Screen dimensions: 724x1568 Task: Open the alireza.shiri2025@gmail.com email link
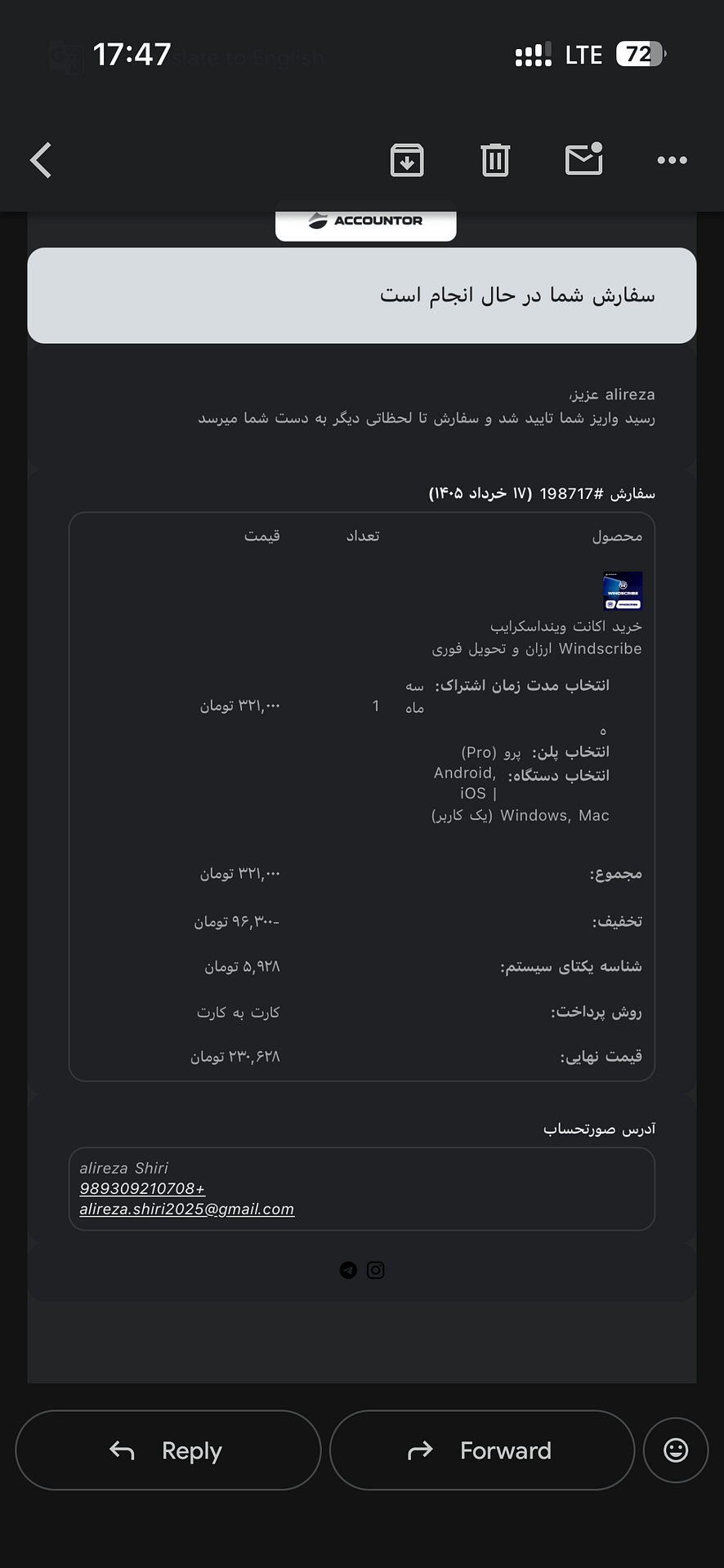pyautogui.click(x=186, y=1209)
